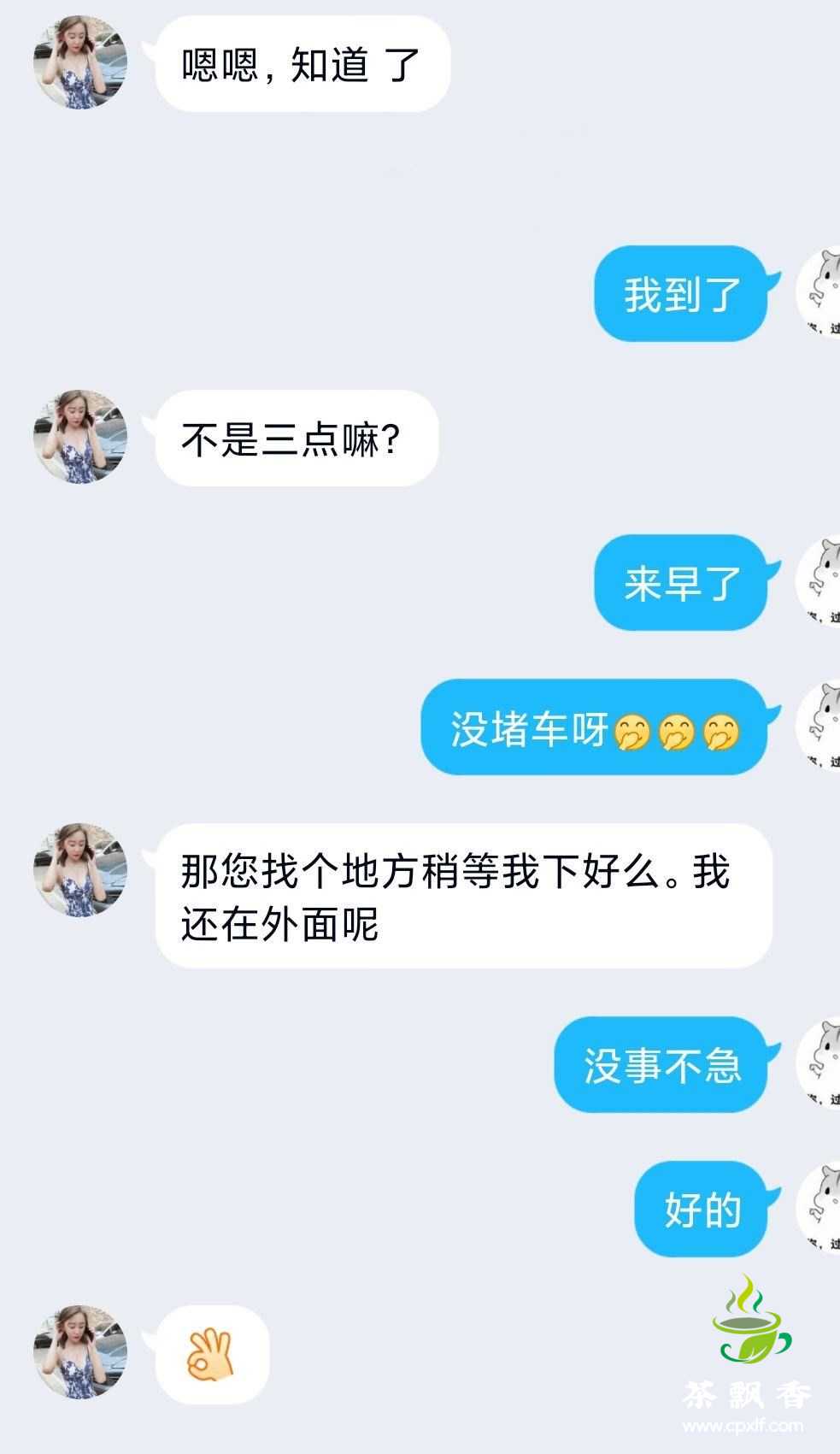
Task: Open contact avatar beside the OK hand emoji
Action: coord(79,1352)
